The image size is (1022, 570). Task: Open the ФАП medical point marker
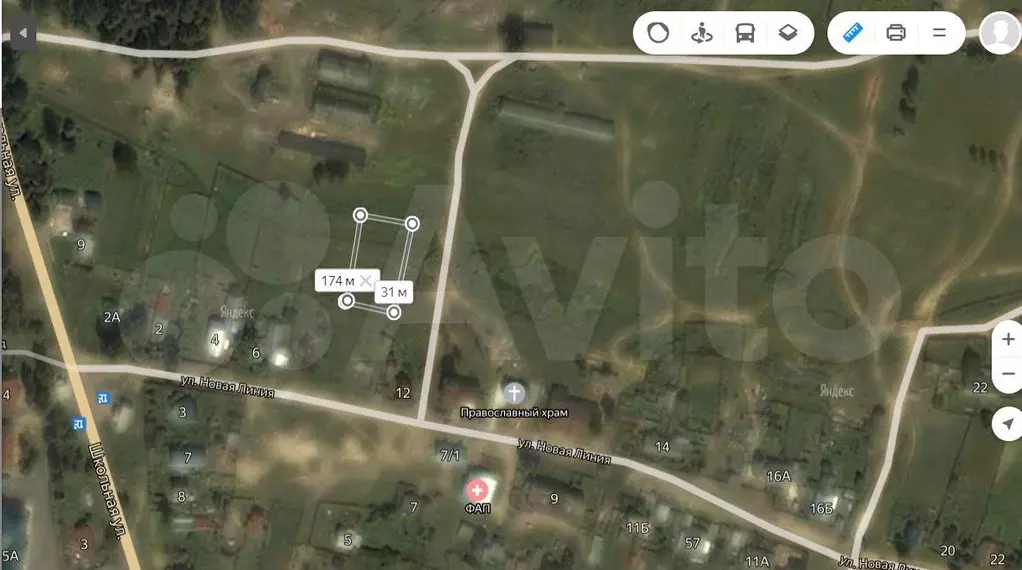click(479, 490)
